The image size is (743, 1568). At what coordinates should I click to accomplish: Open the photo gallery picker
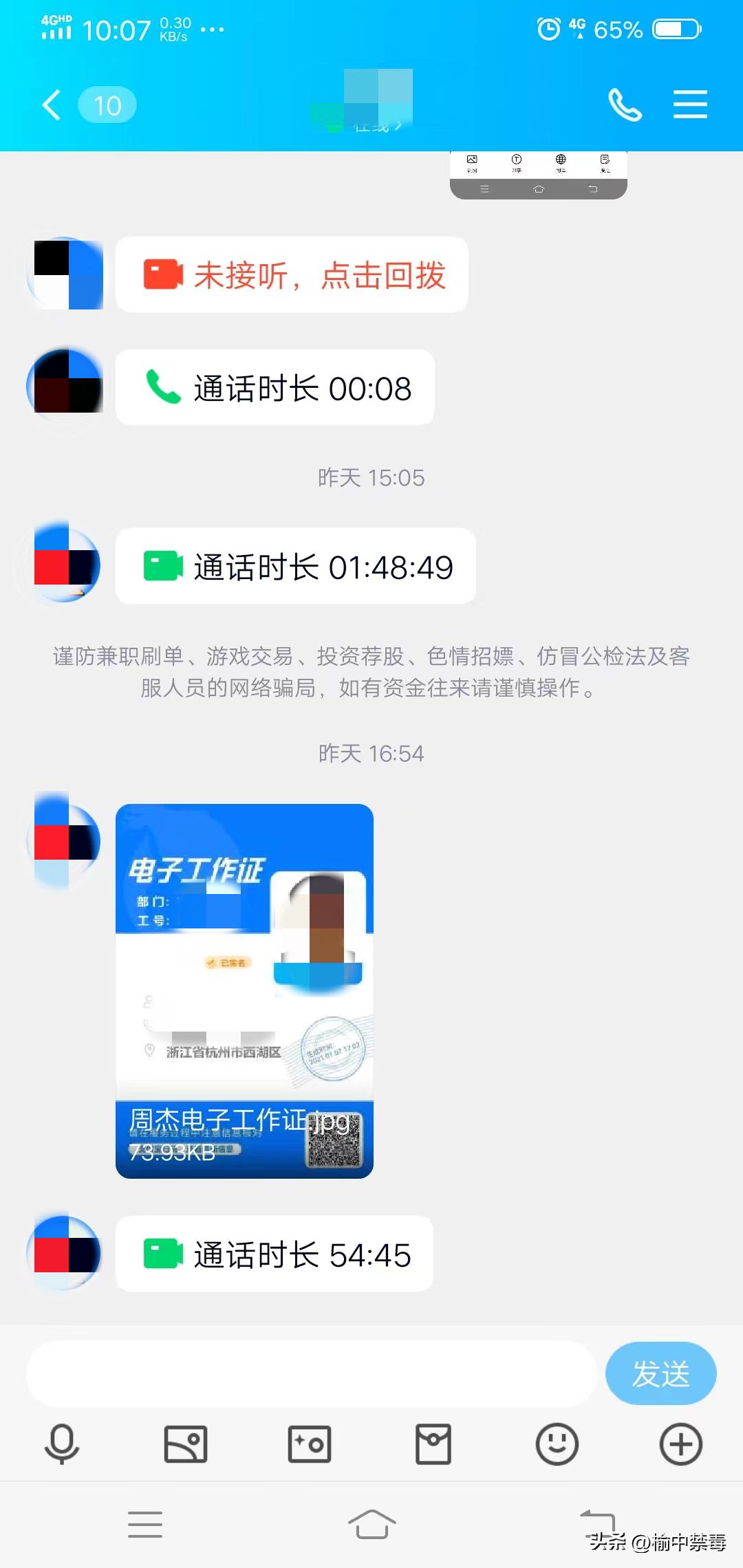(x=185, y=1444)
